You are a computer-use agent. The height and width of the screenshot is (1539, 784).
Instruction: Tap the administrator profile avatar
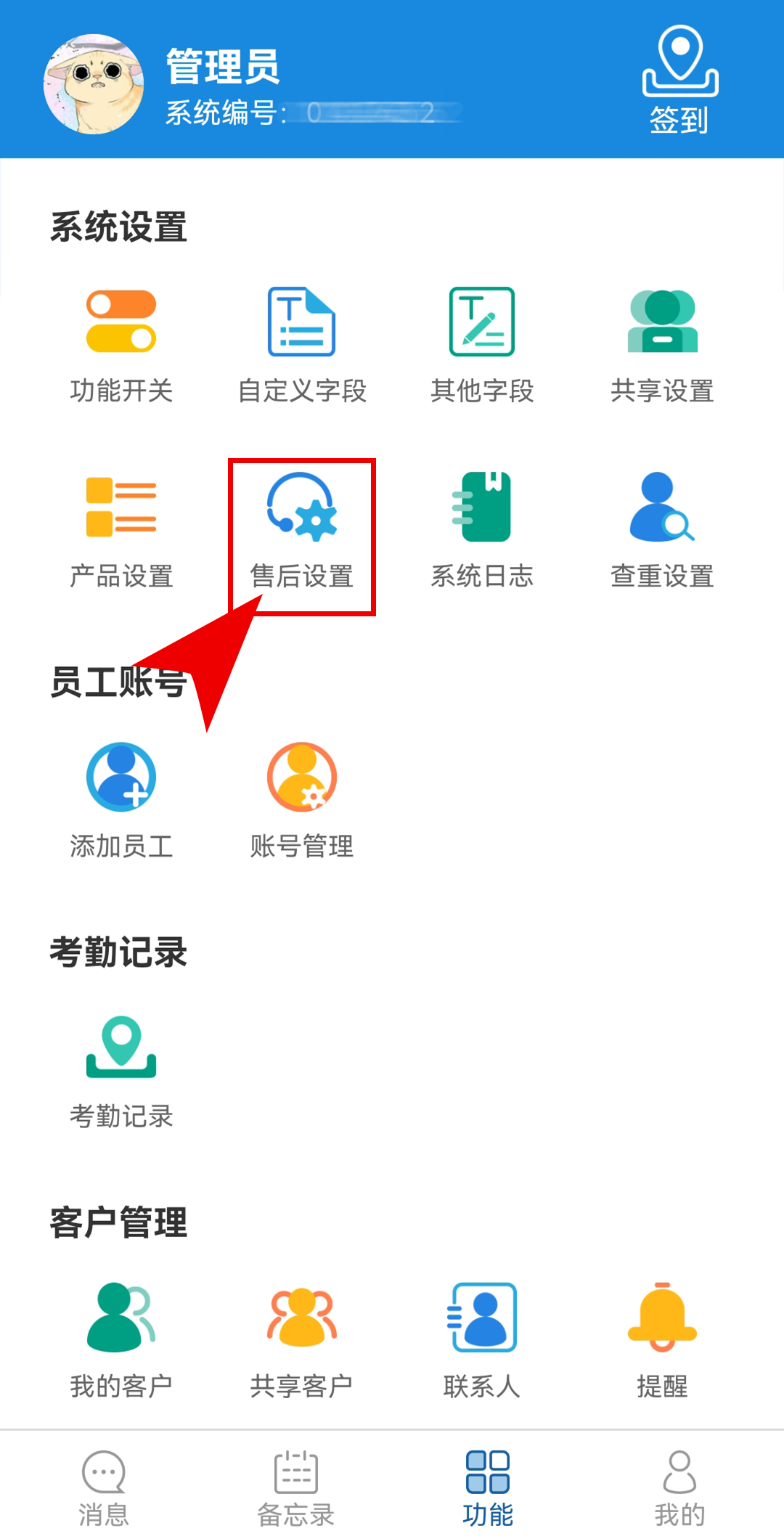(94, 84)
